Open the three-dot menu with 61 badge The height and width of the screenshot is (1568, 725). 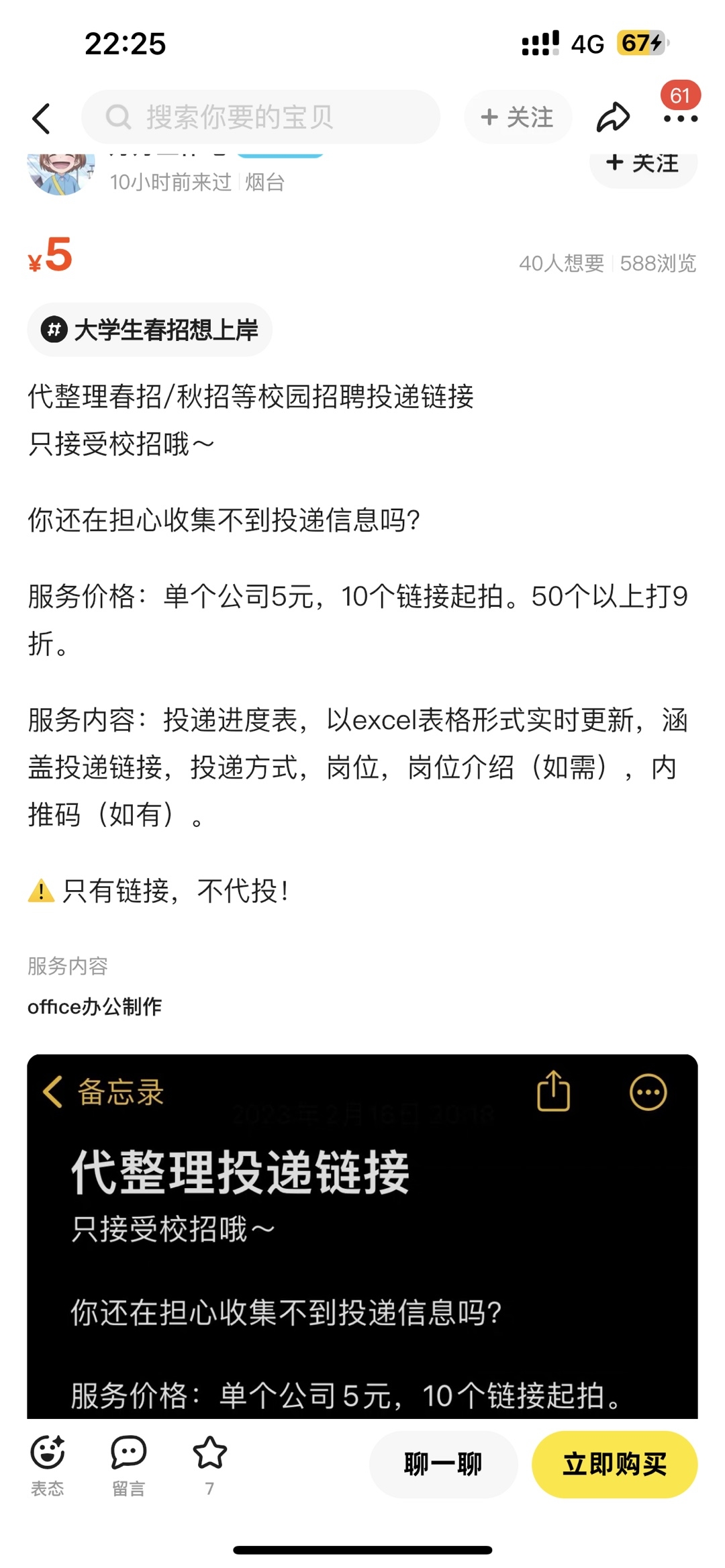[x=680, y=118]
